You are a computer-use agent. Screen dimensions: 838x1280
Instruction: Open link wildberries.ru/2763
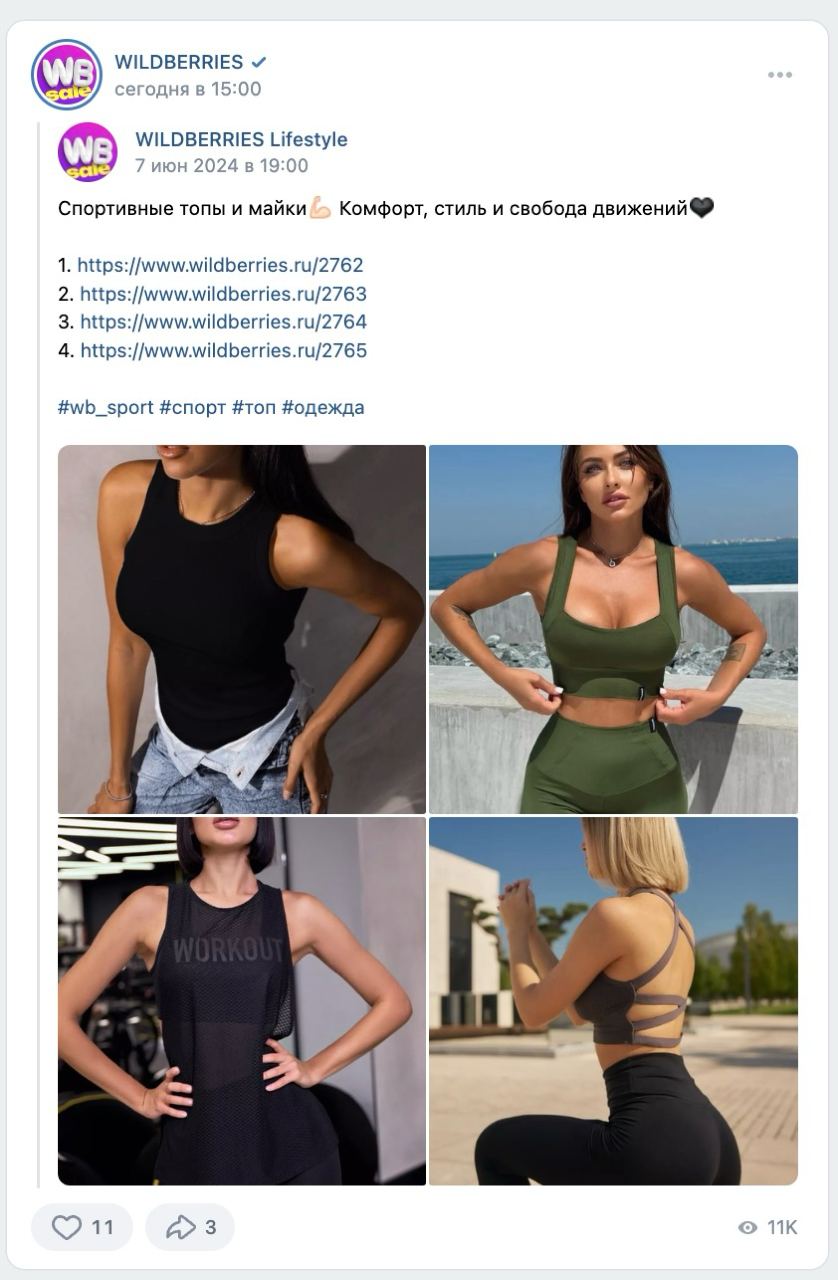pos(223,294)
